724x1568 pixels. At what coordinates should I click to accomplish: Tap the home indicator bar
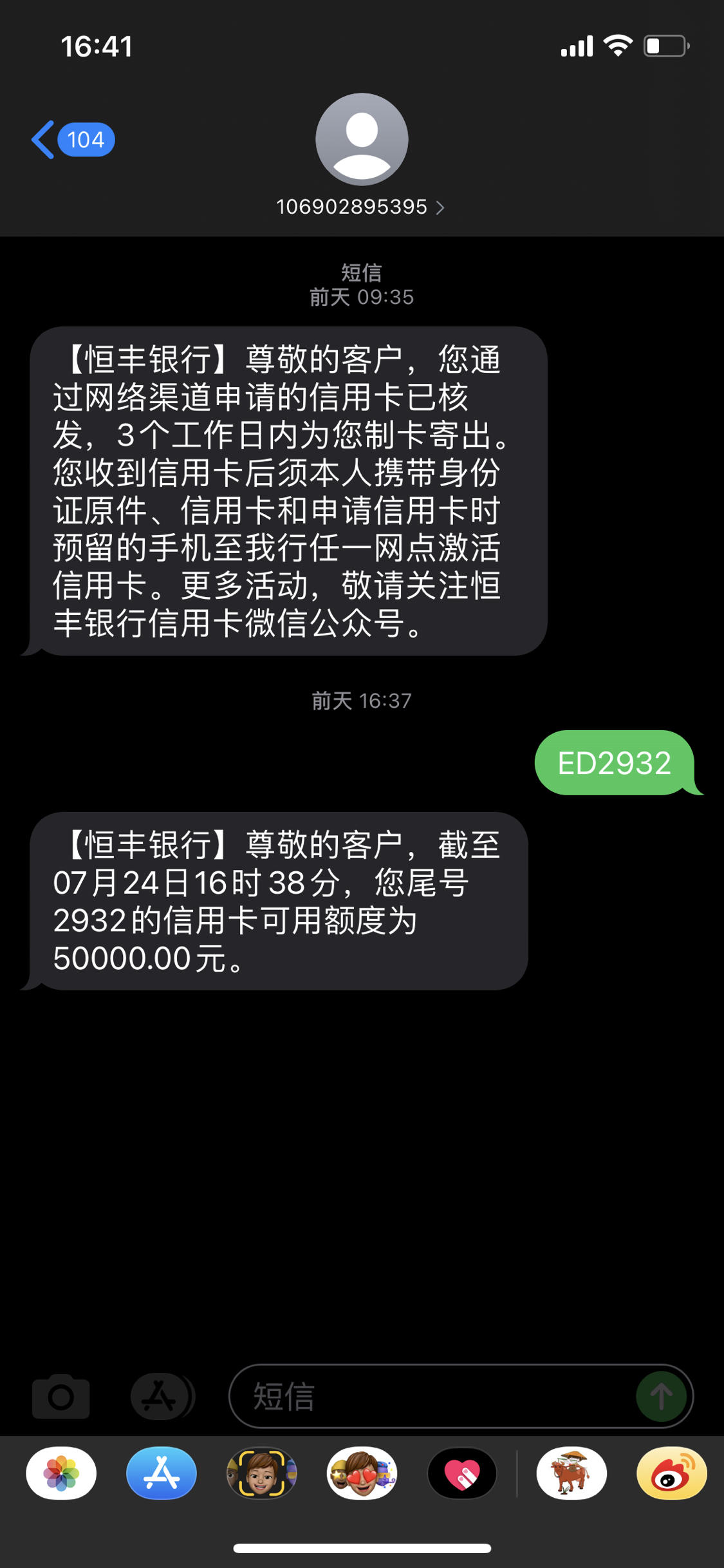point(362,1548)
